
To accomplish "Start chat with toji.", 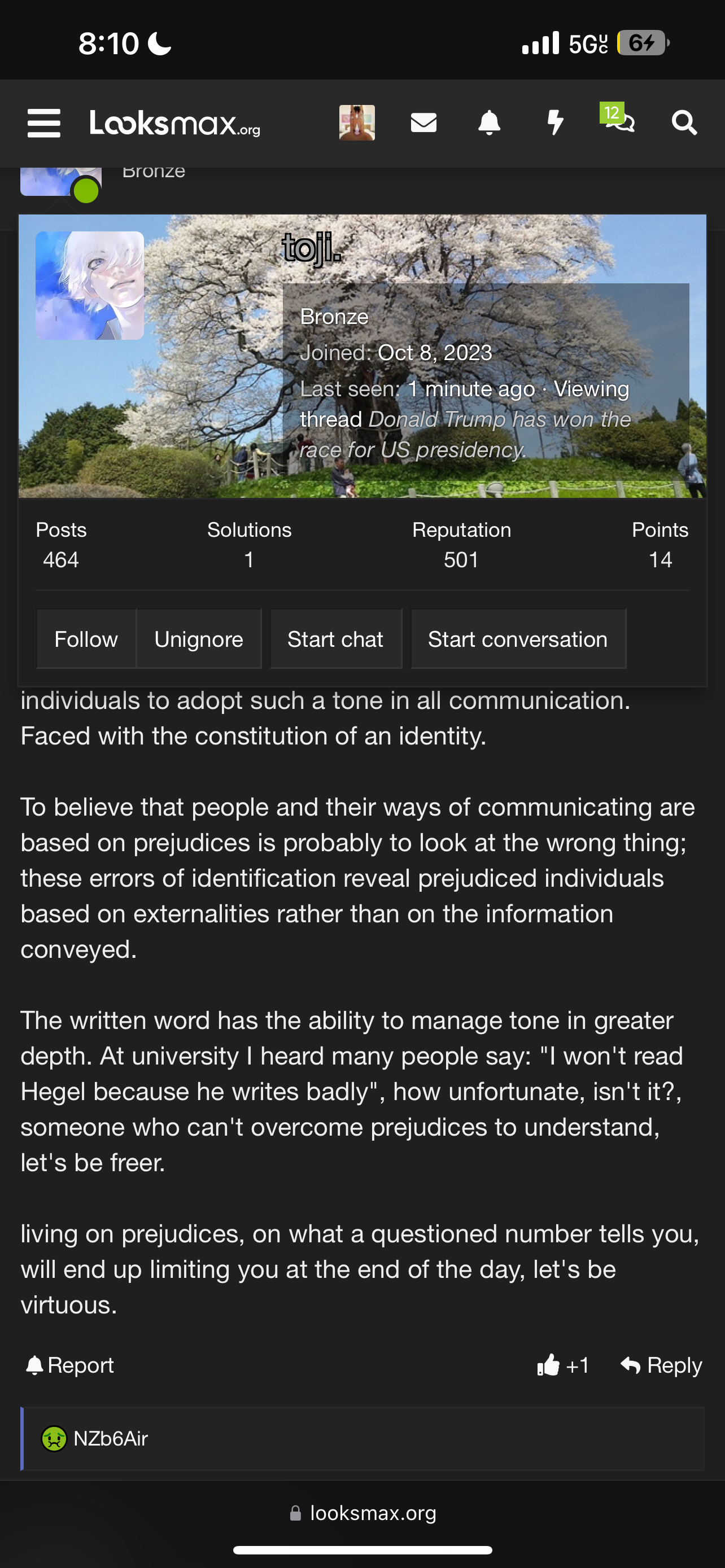I will 335,639.
